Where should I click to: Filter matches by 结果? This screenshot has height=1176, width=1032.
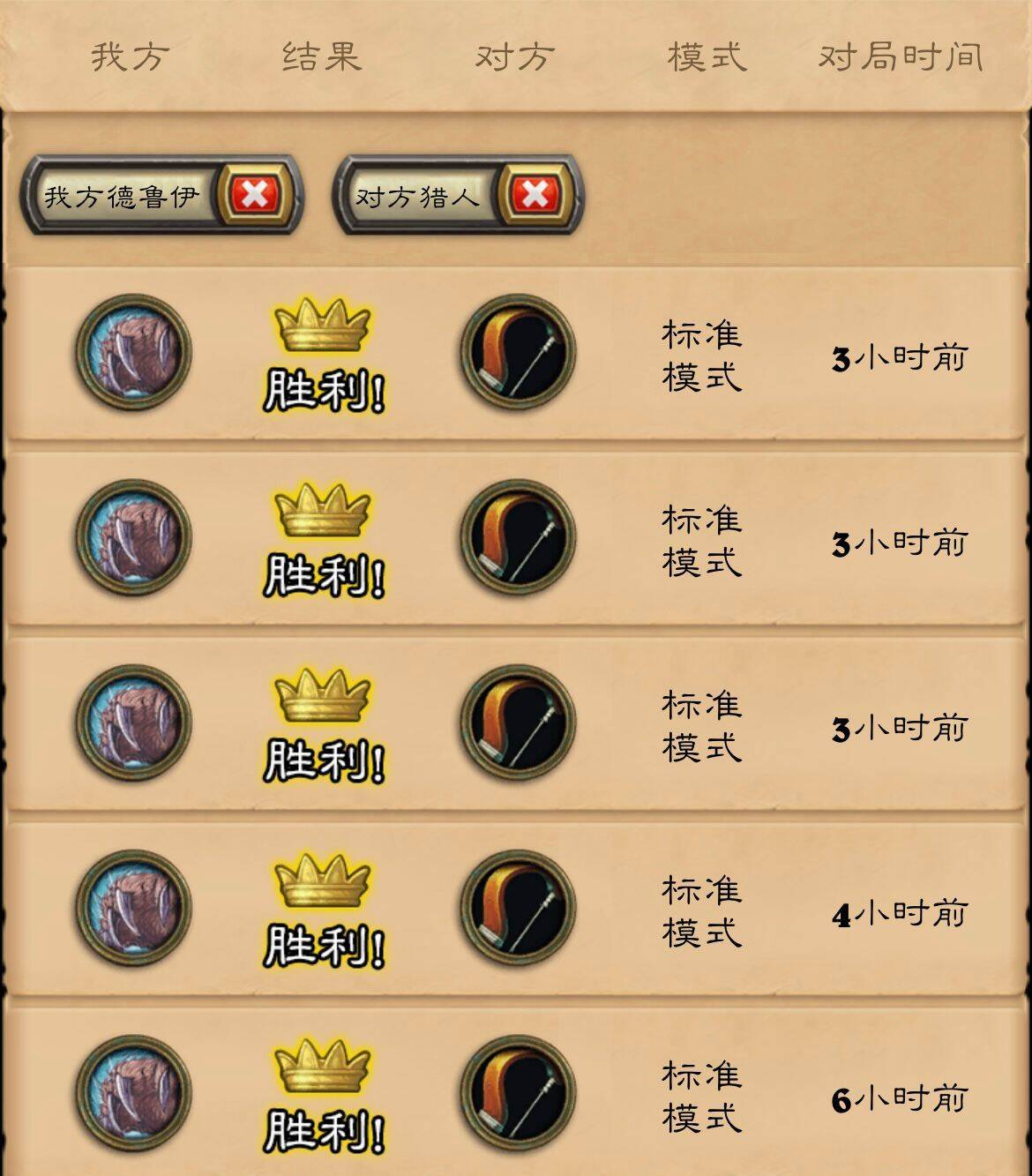(322, 57)
